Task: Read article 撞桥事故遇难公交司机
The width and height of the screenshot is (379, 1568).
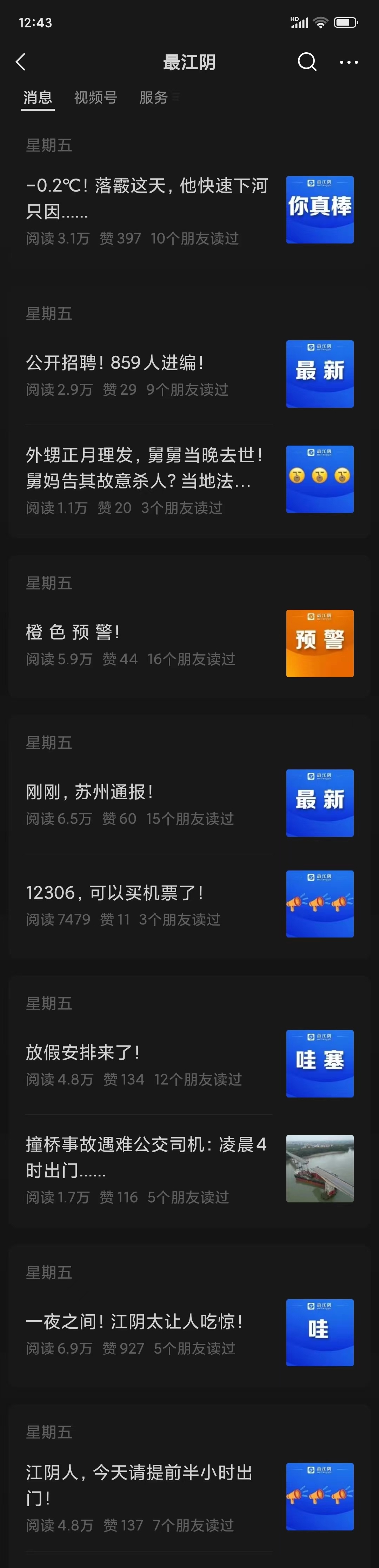Action: point(146,1157)
